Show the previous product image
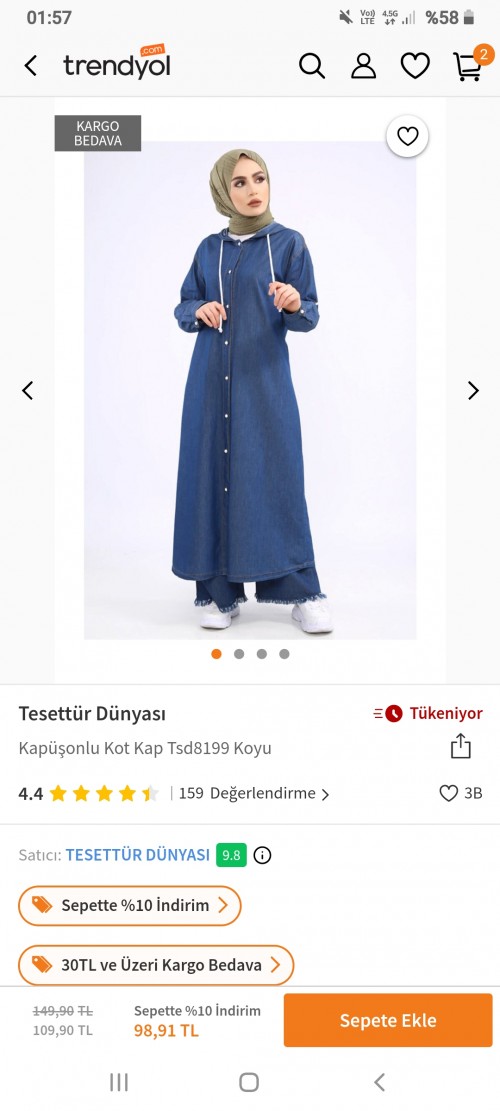The image size is (500, 1111). click(x=28, y=390)
